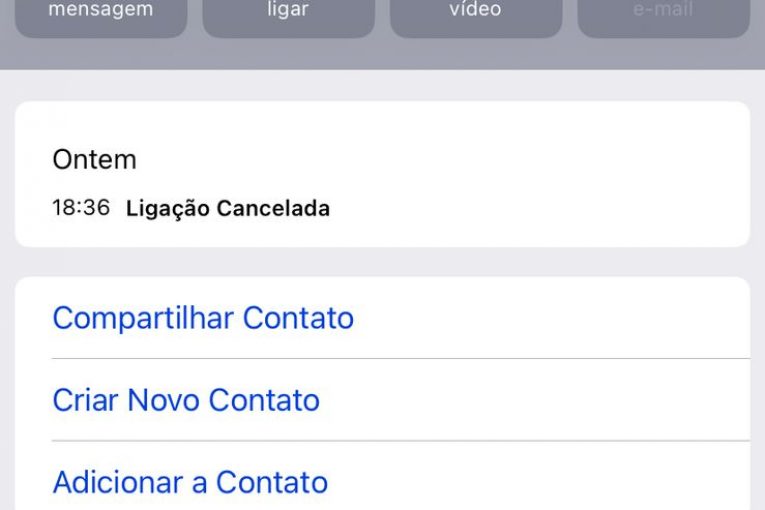
Task: Open Adicionar a Contato
Action: pos(190,482)
